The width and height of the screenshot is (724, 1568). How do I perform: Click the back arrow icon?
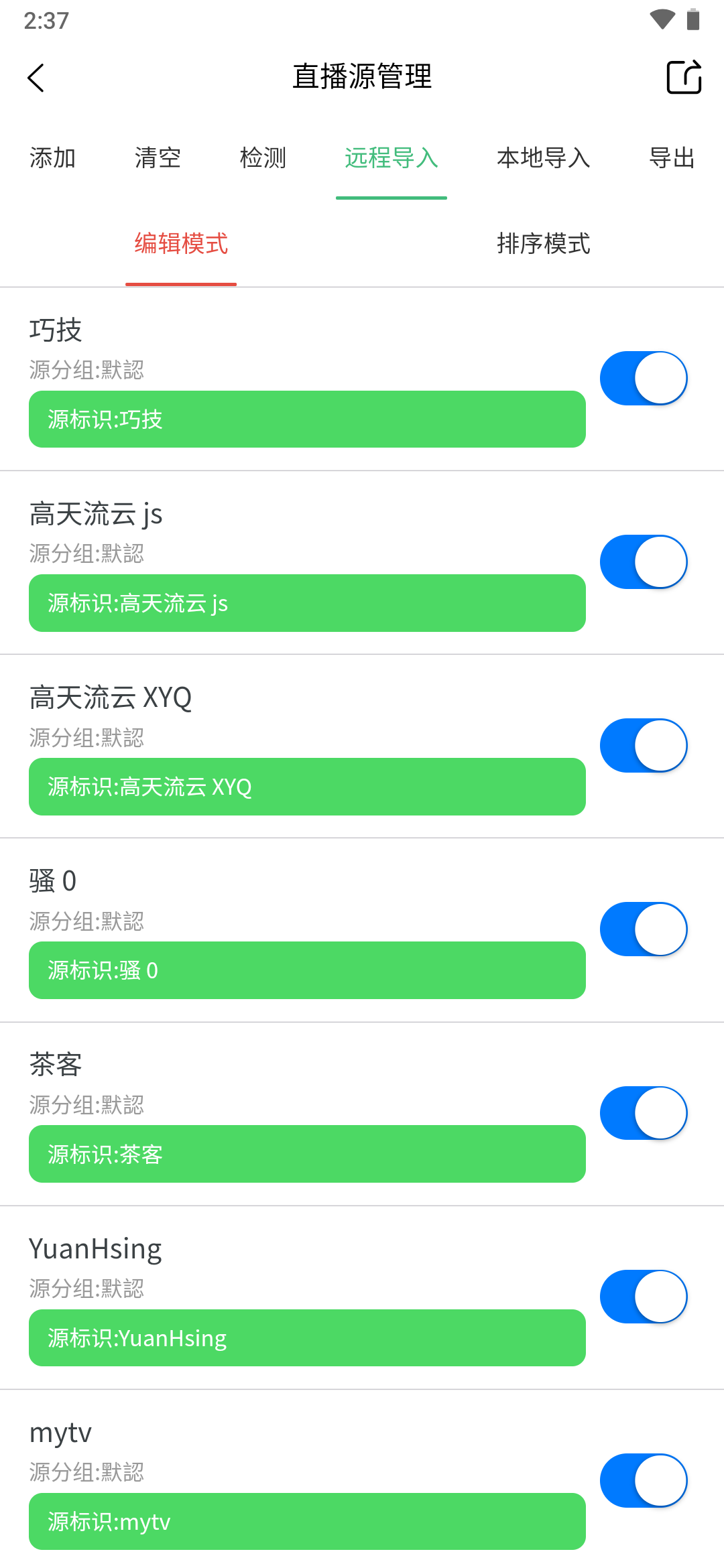click(x=36, y=77)
